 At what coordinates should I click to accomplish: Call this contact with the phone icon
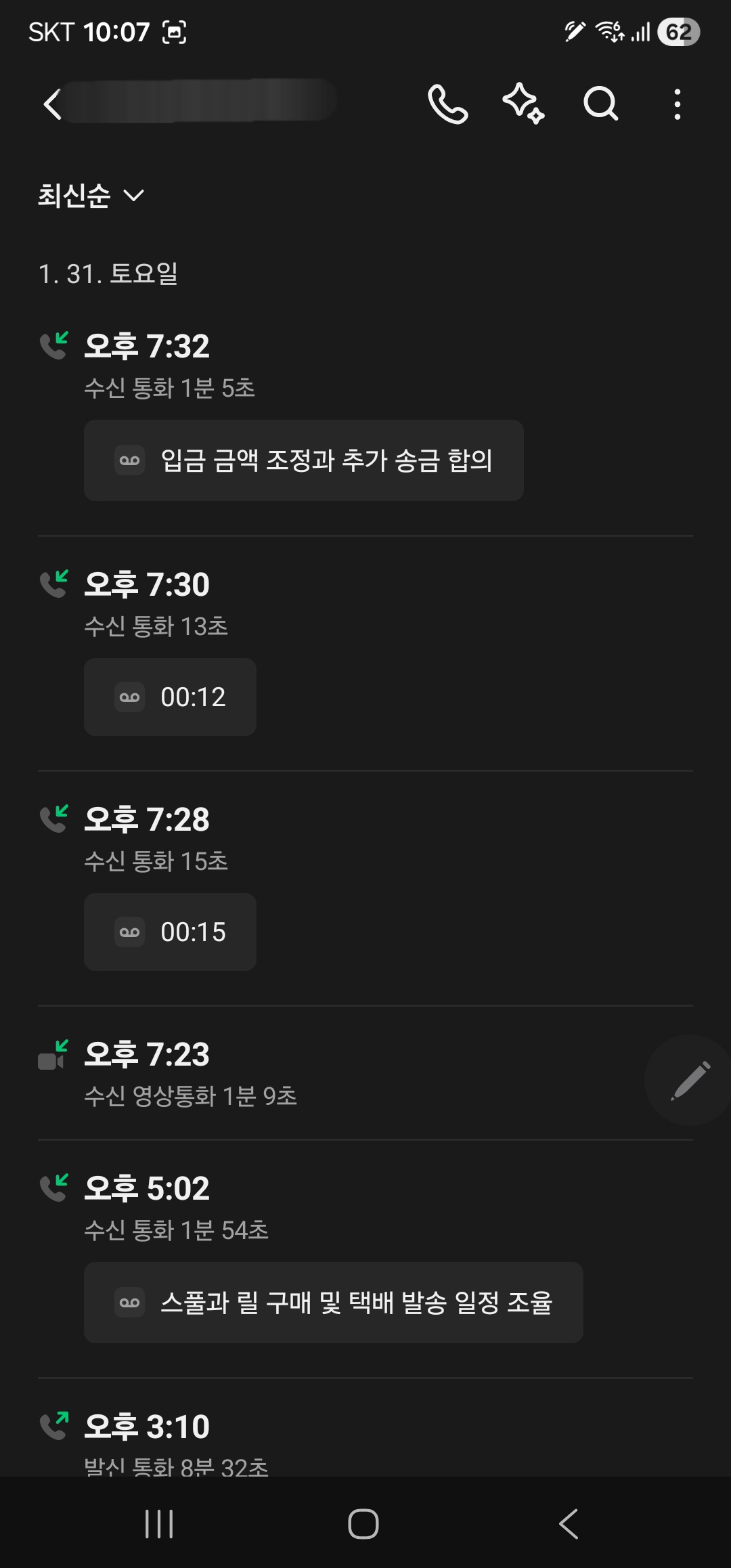coord(447,104)
